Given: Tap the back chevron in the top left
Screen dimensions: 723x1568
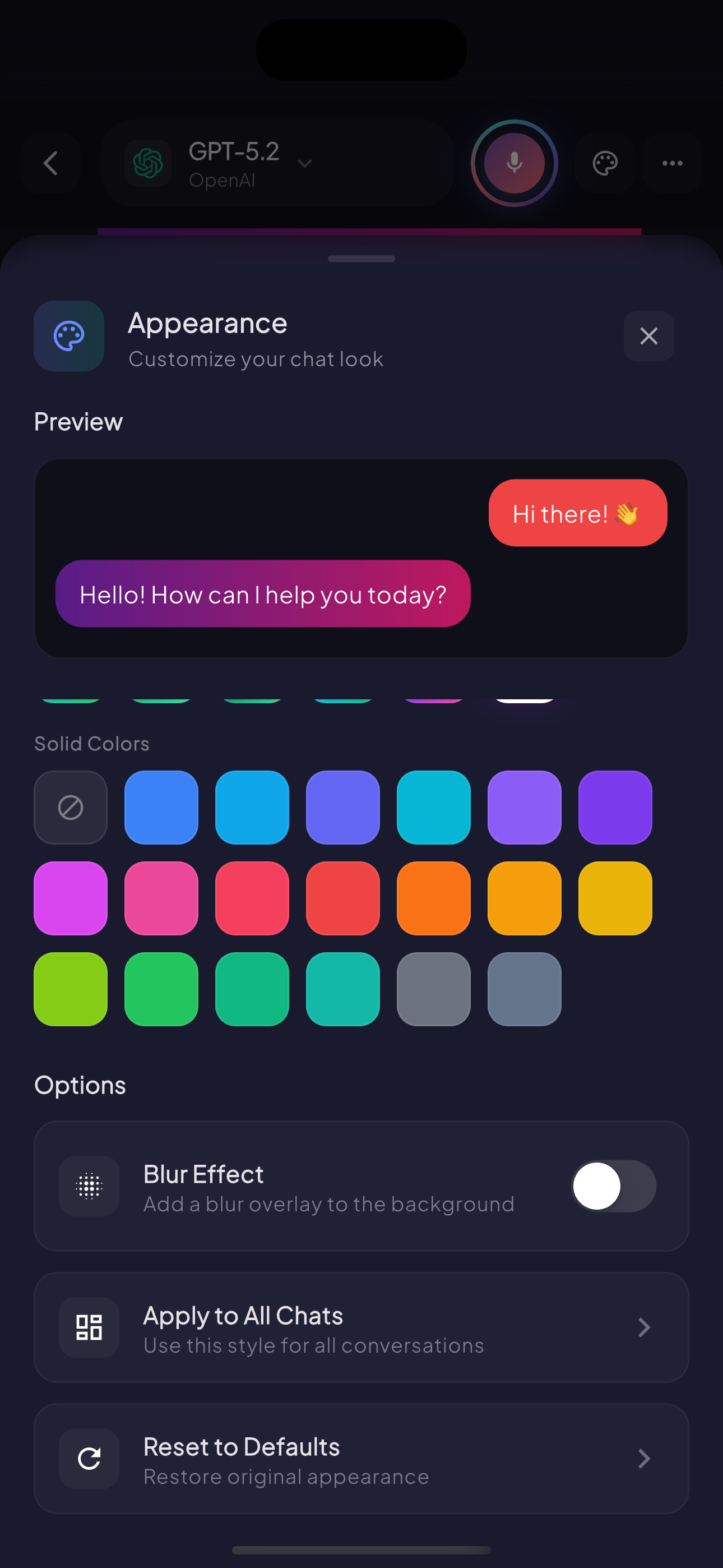Looking at the screenshot, I should (x=51, y=163).
